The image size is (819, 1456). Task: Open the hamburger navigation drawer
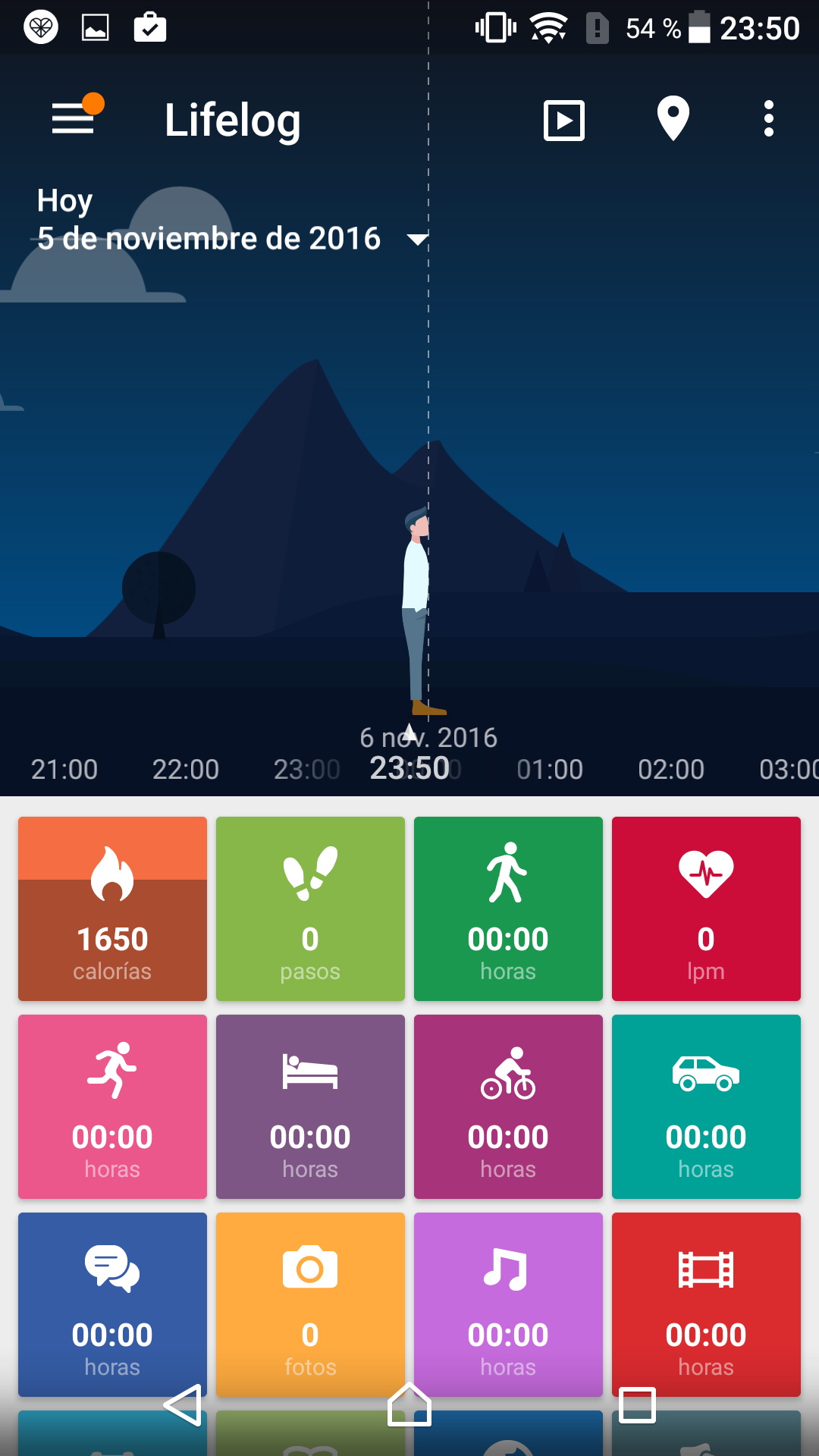click(74, 120)
